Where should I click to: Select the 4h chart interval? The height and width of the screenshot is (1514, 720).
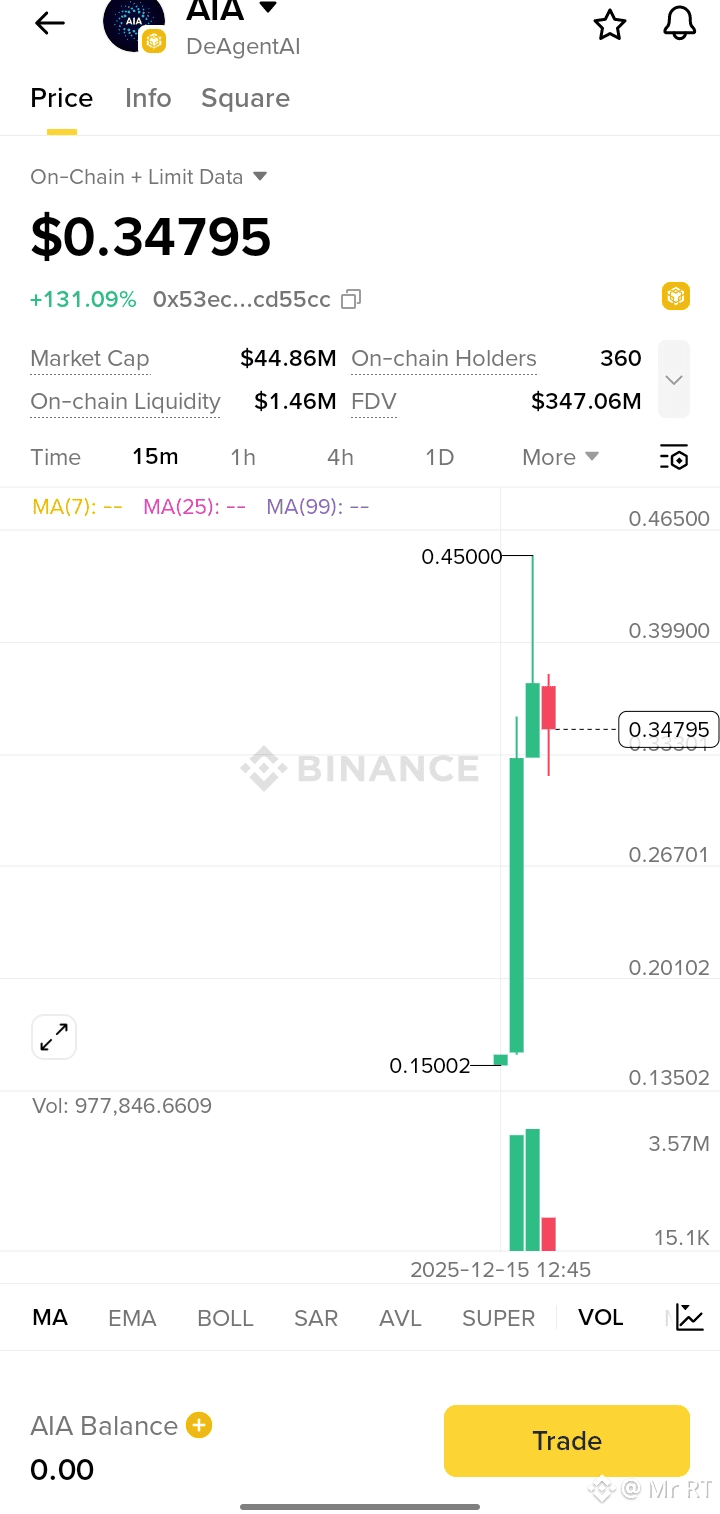[x=340, y=457]
